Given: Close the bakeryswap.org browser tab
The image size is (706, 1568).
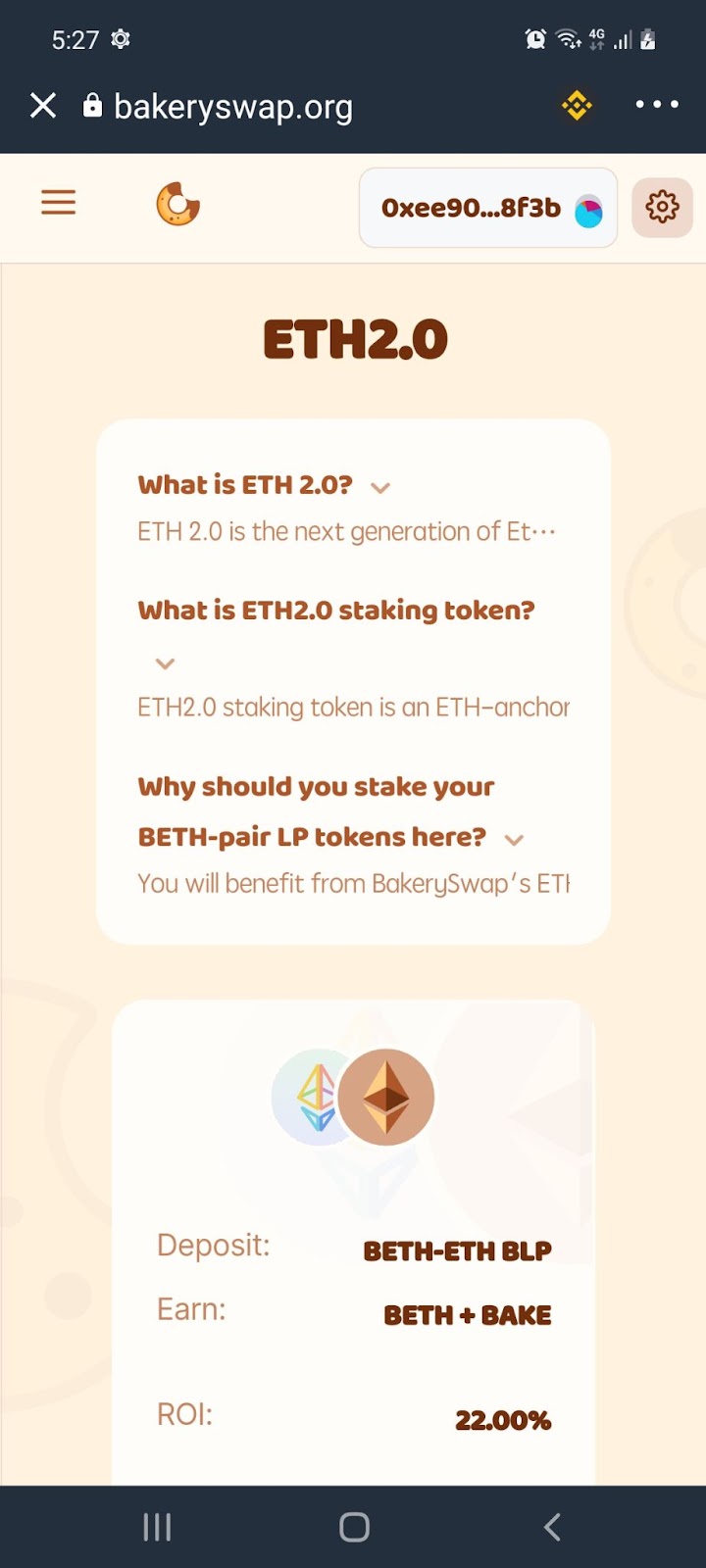Looking at the screenshot, I should (x=43, y=106).
